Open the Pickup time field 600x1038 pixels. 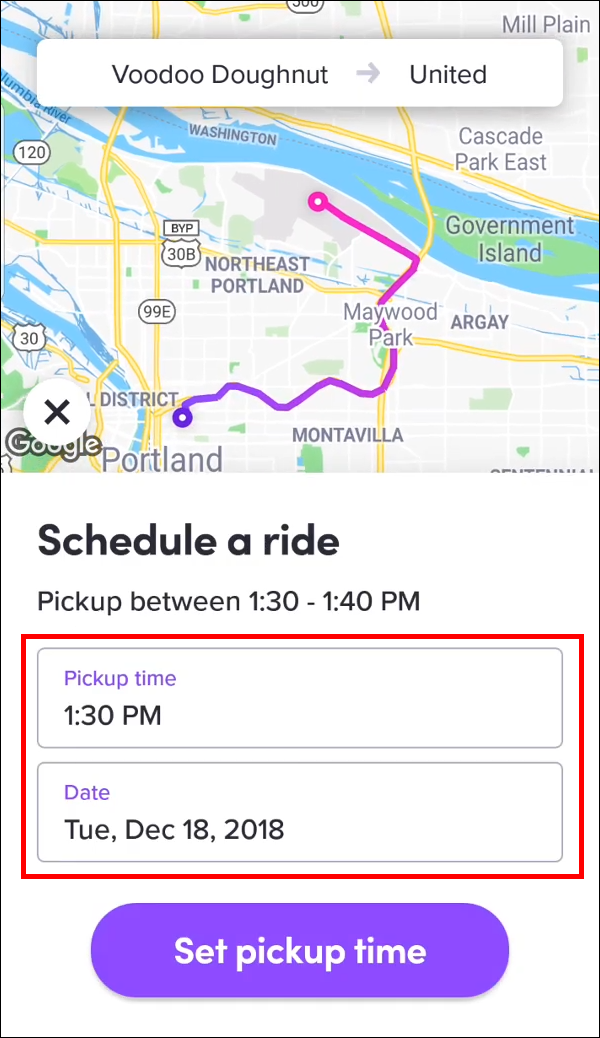(x=300, y=698)
